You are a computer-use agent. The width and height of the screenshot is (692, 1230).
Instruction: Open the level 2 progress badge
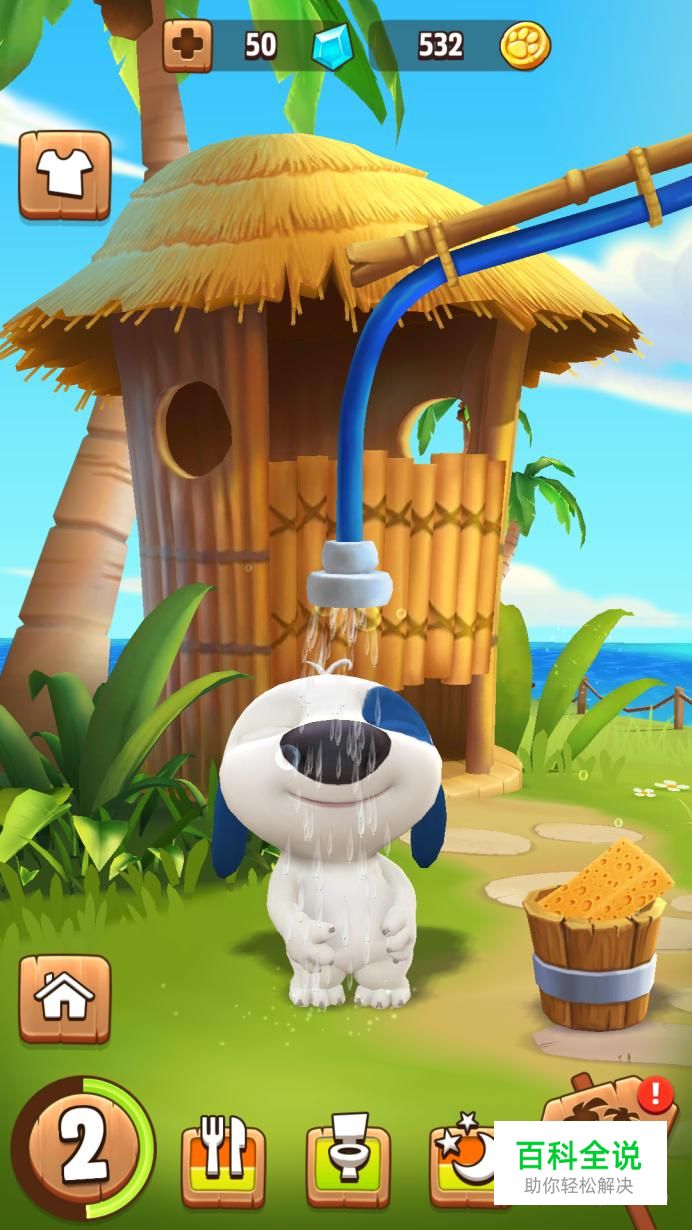click(x=84, y=1148)
